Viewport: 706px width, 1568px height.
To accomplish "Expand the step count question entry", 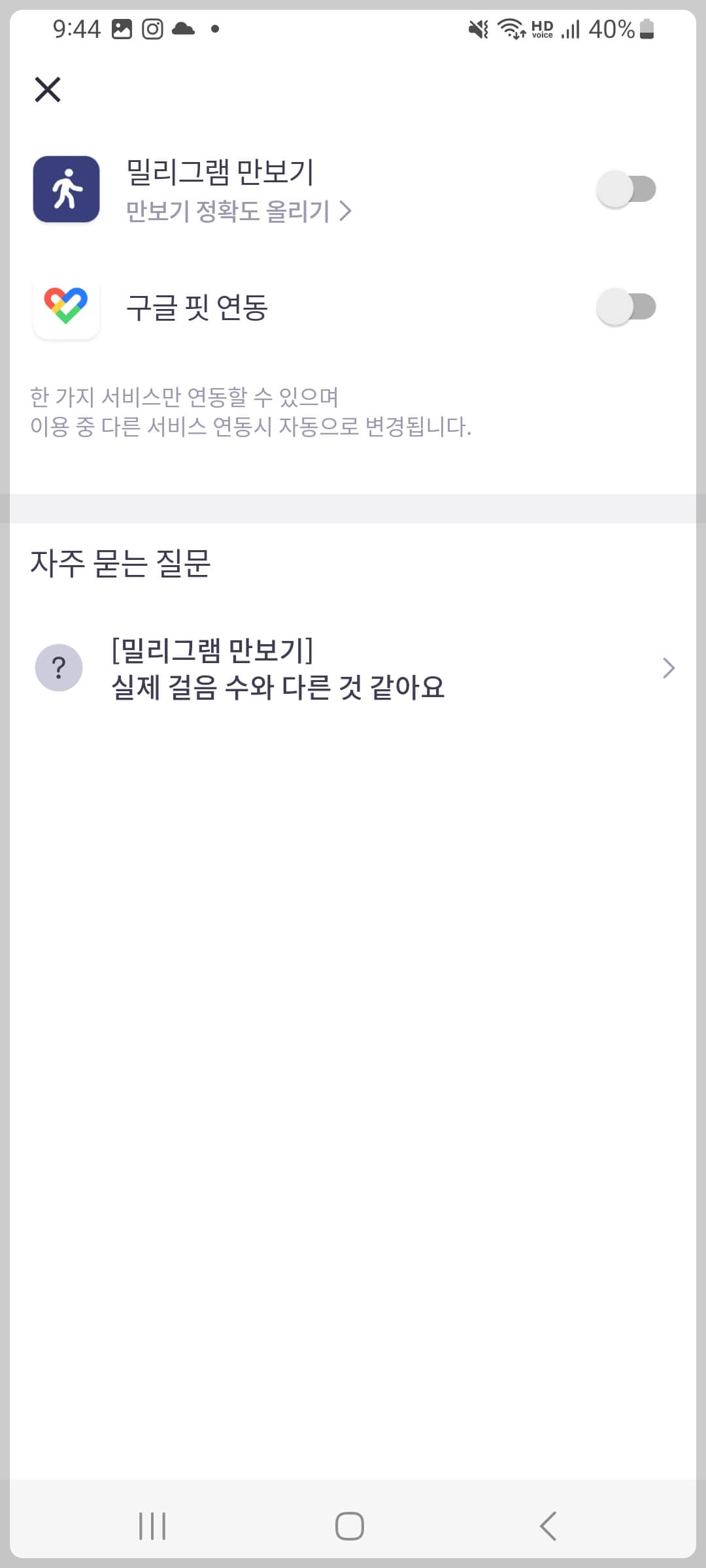I will click(278, 667).
